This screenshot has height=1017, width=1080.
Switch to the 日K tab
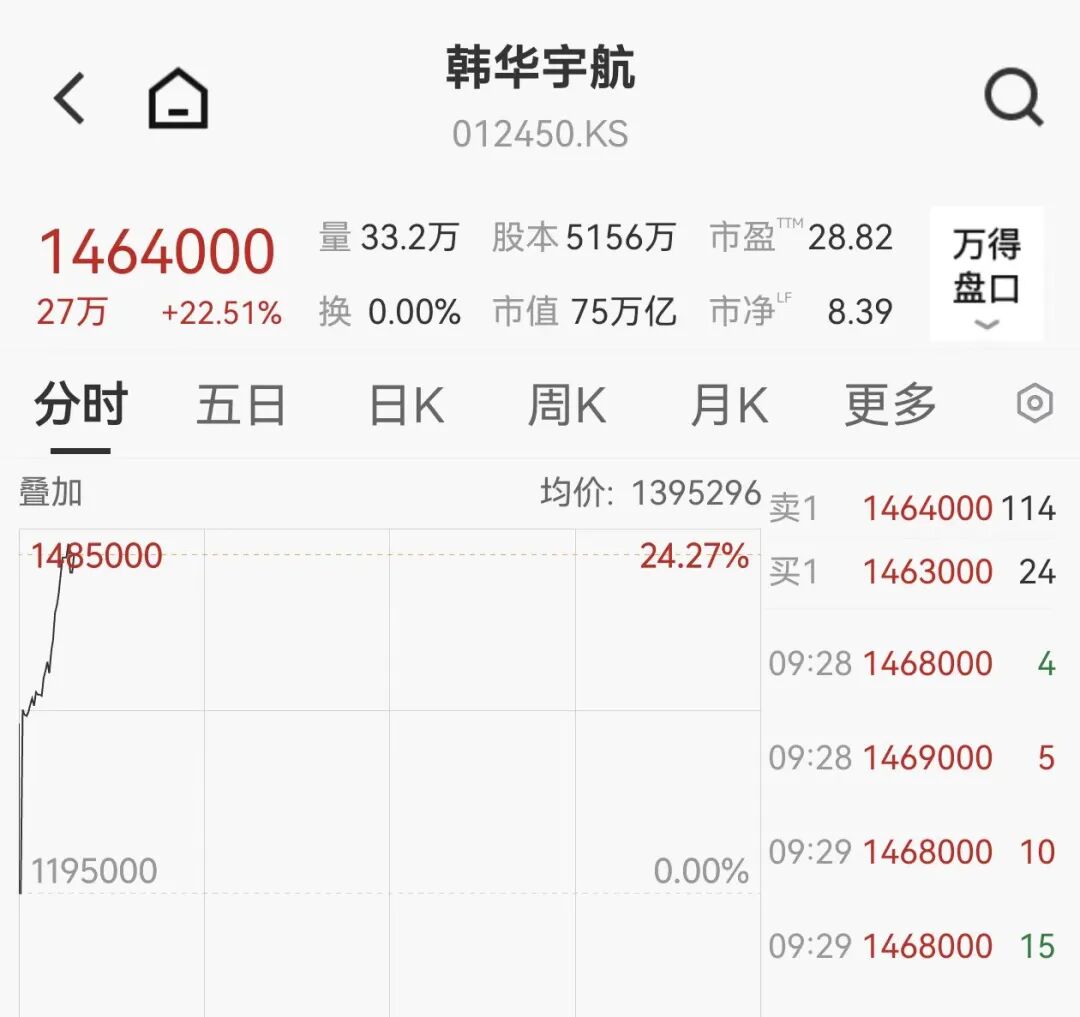click(x=405, y=406)
